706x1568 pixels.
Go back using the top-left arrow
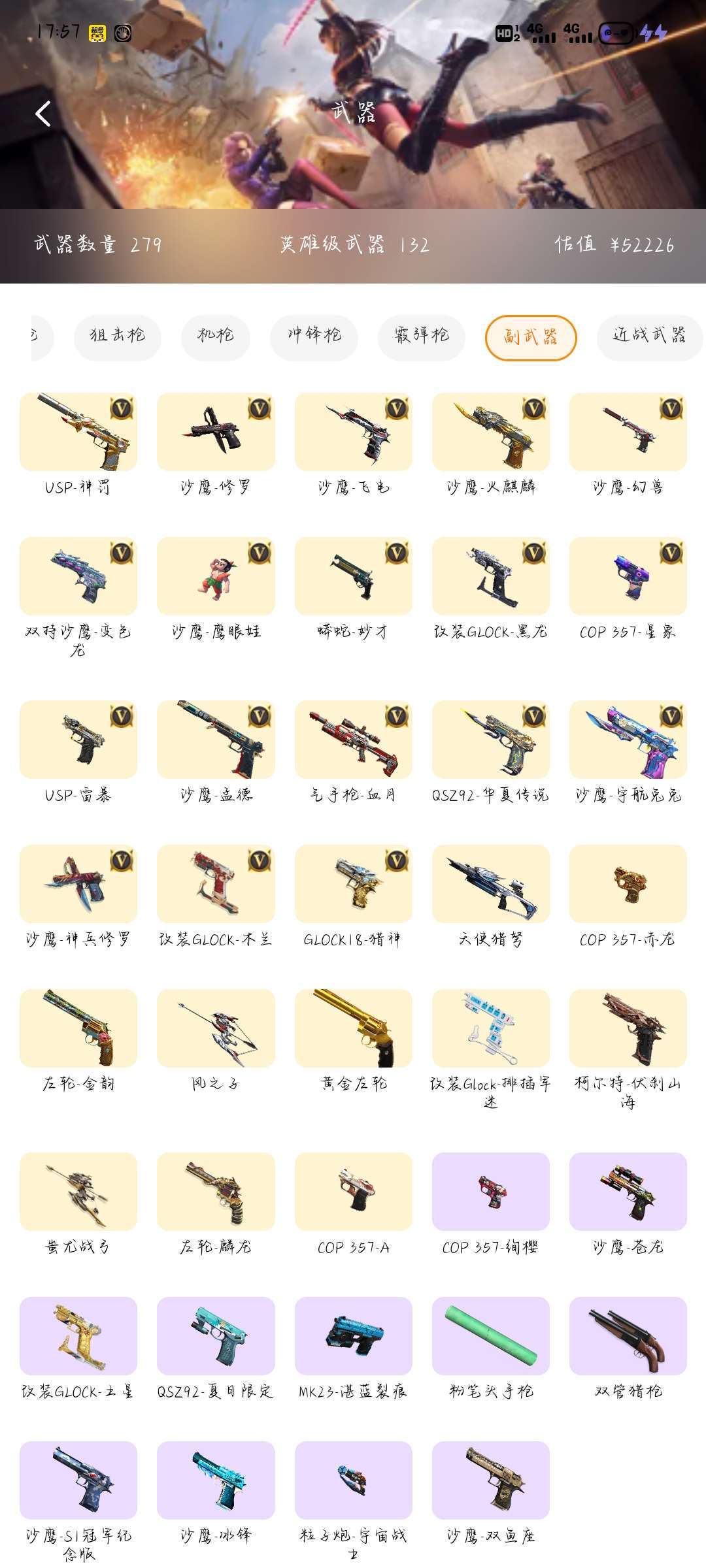tap(43, 114)
